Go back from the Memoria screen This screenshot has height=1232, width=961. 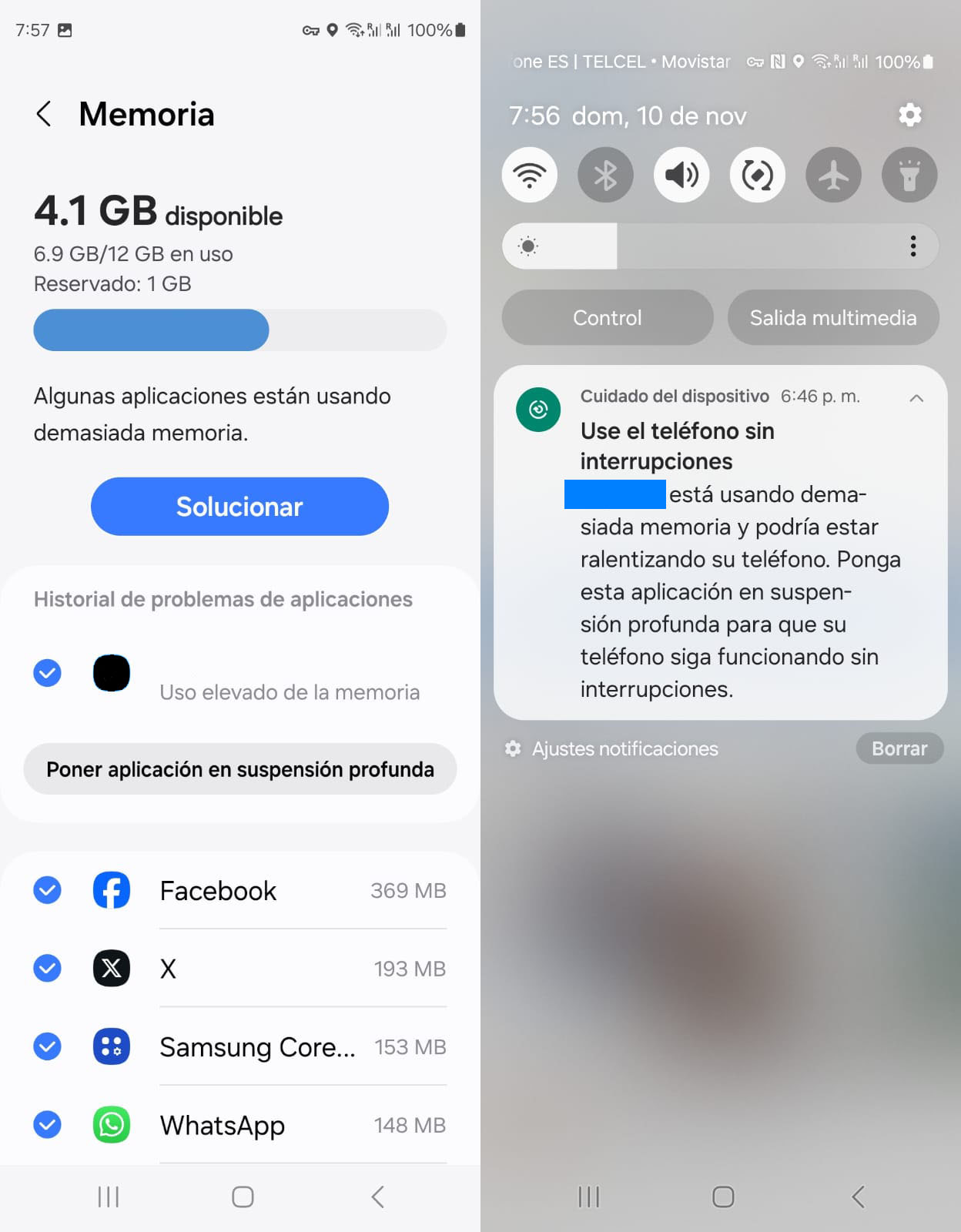[45, 114]
